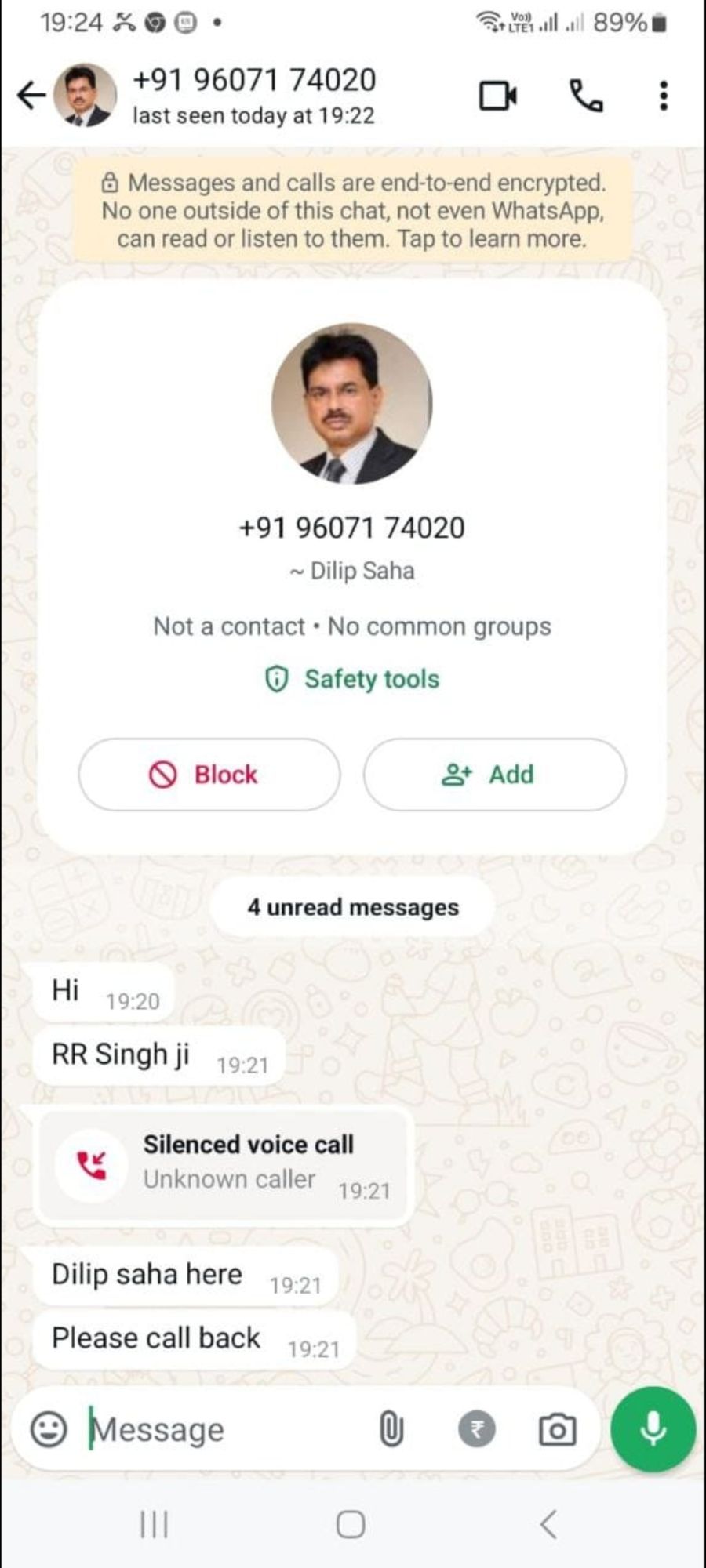Start a video call with this number
The width and height of the screenshot is (706, 1568).
(x=498, y=96)
